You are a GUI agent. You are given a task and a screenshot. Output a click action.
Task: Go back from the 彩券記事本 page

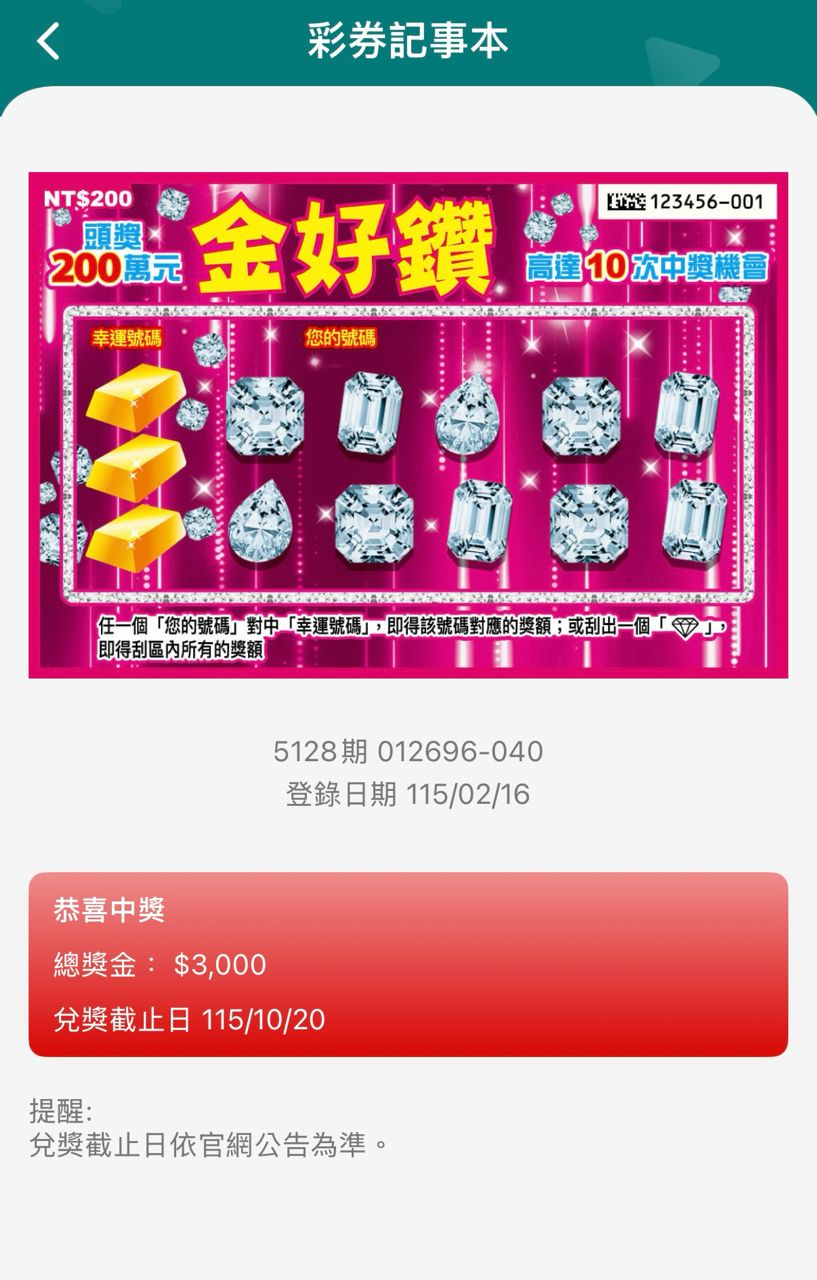point(48,42)
